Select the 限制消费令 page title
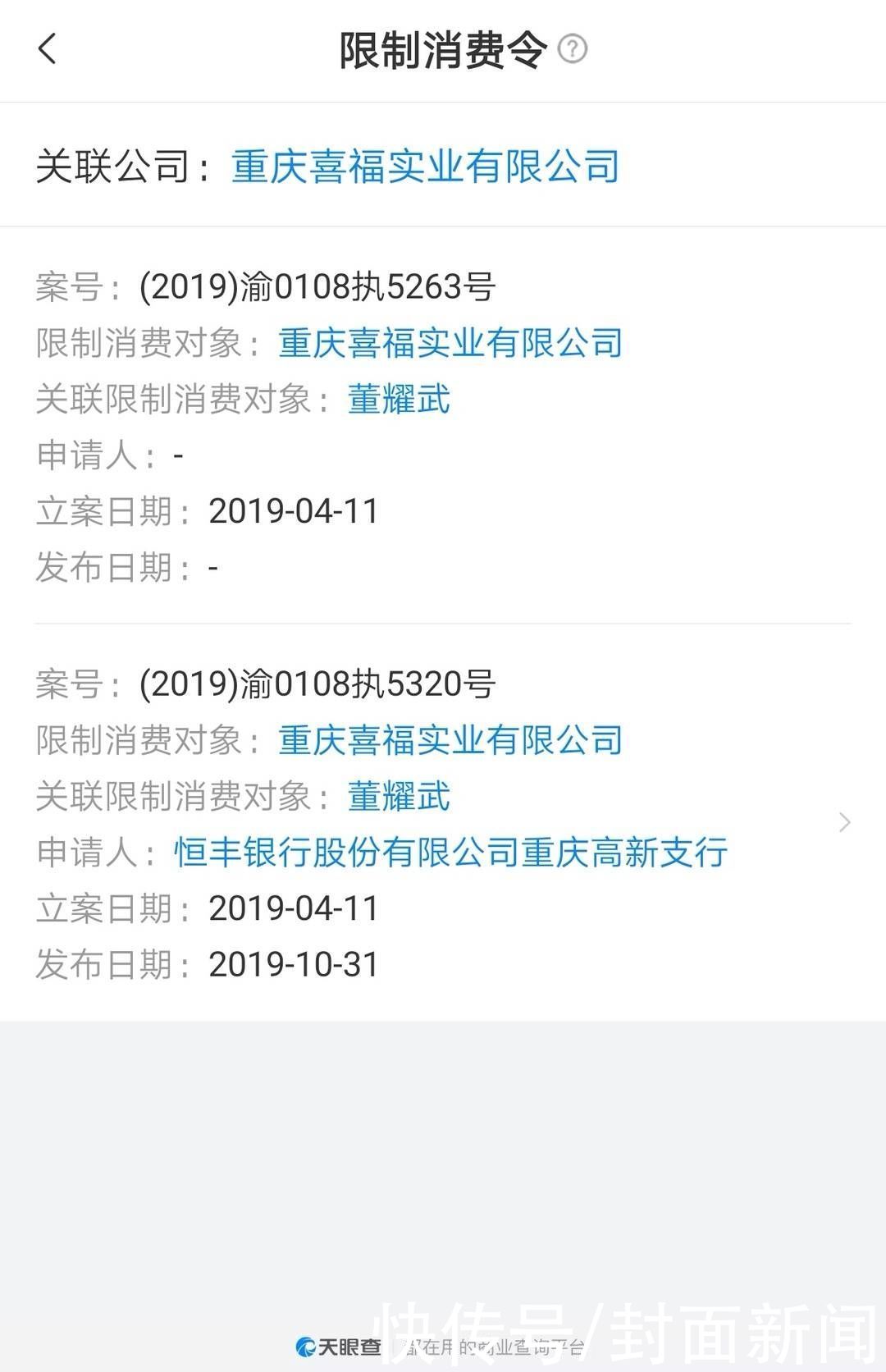886x1372 pixels. pos(443,49)
